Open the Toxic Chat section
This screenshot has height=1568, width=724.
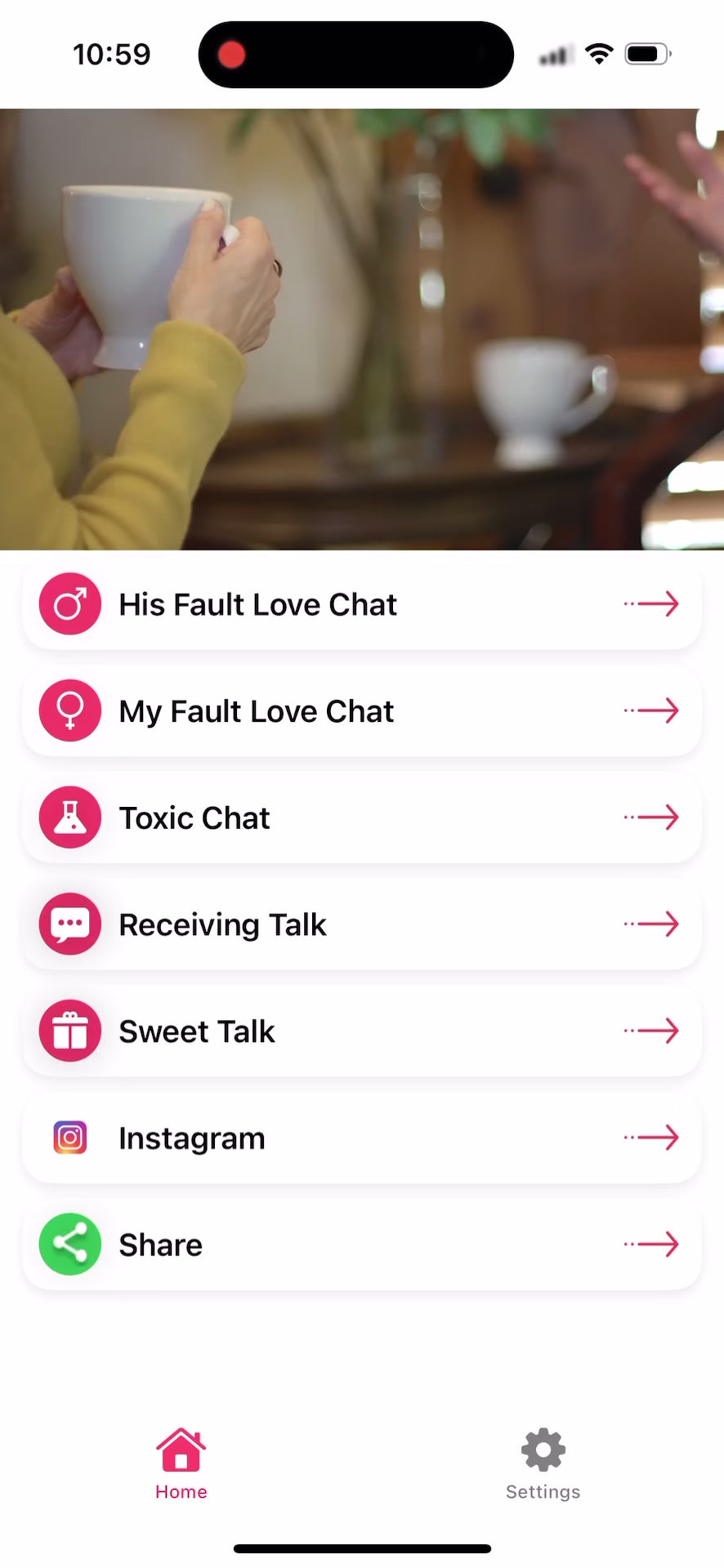pos(361,817)
